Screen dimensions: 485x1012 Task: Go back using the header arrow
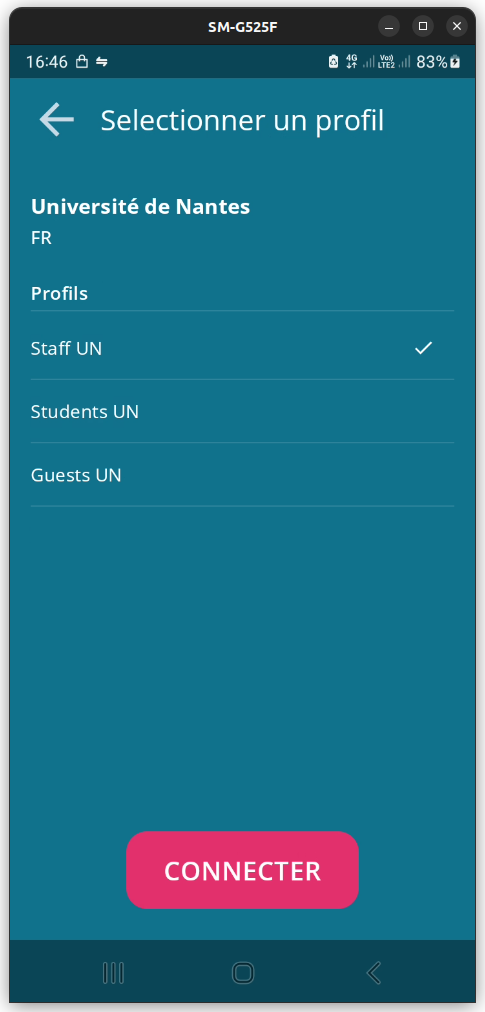[57, 120]
